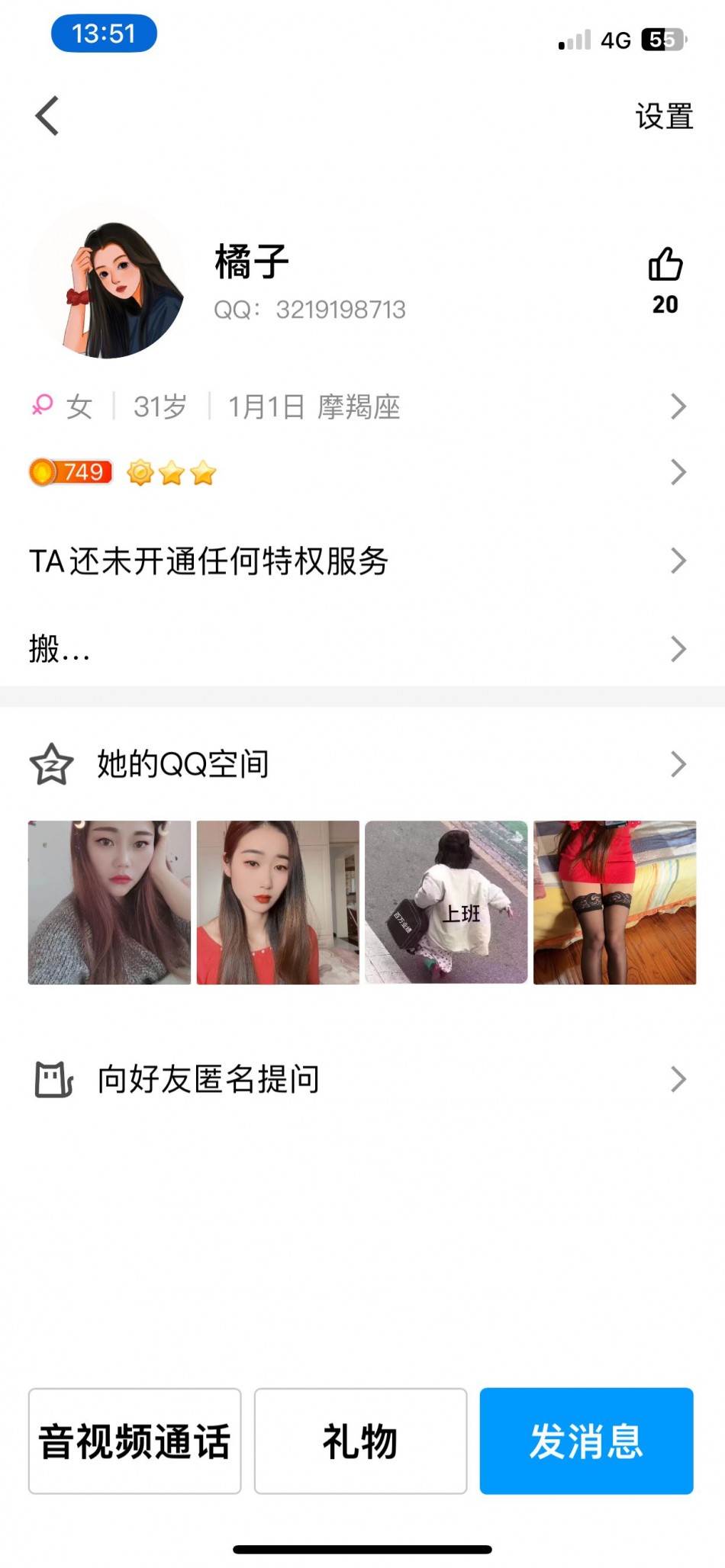Tap 发消息 to send a message
725x1568 pixels.
[x=586, y=1441]
